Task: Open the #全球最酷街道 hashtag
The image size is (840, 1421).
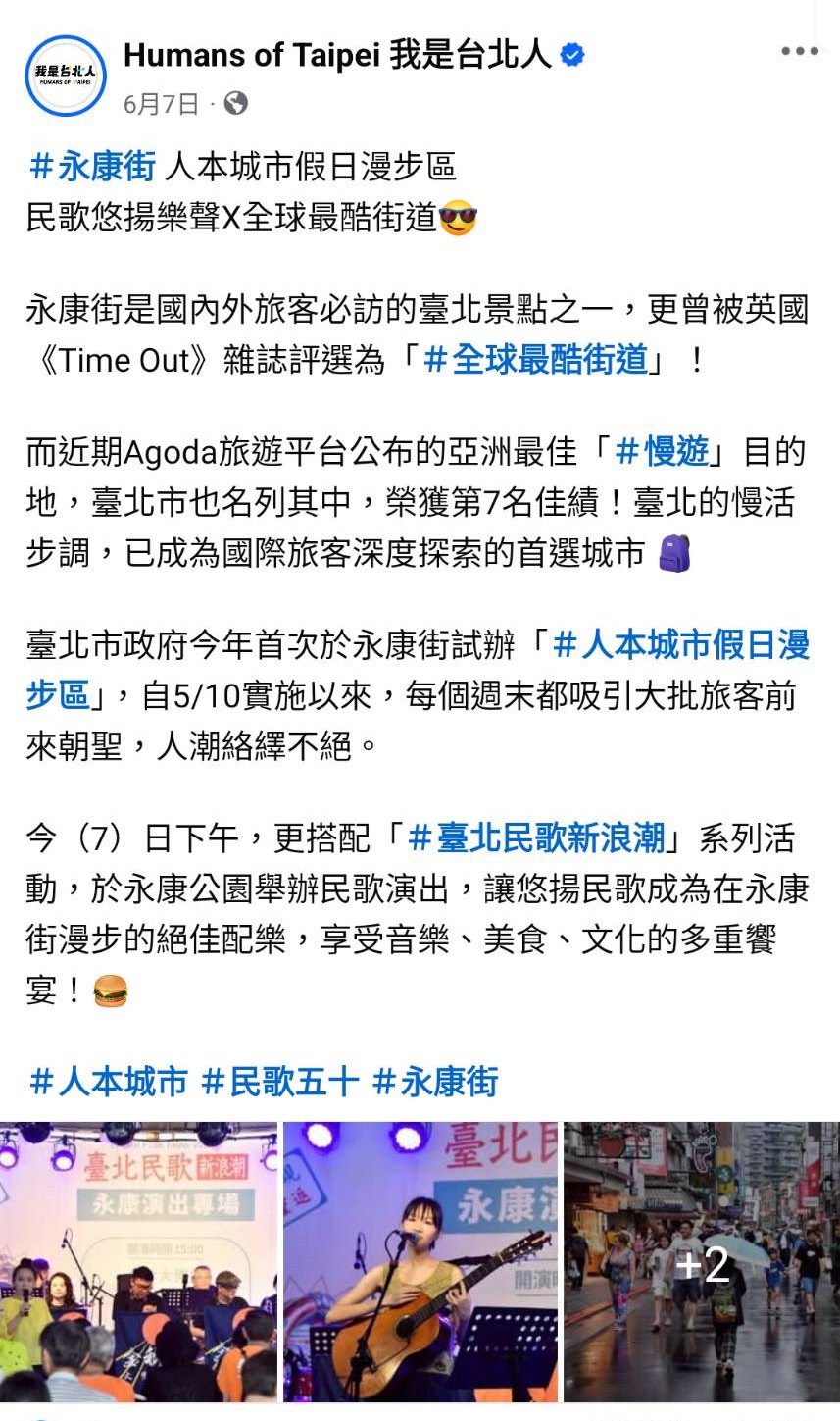Action: click(537, 360)
